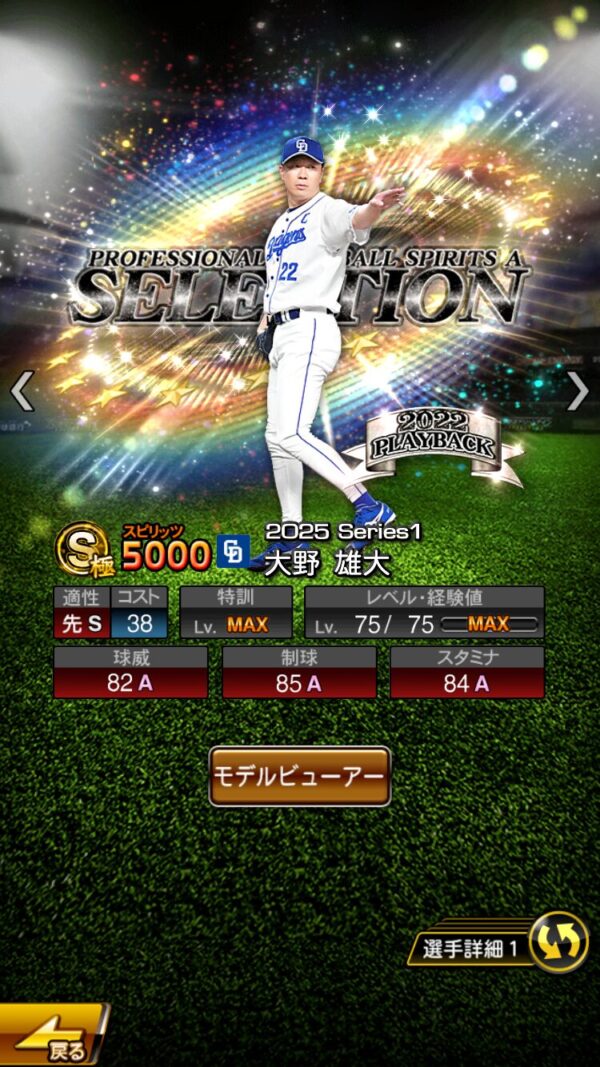Viewport: 600px width, 1067px height.
Task: Open the モデルビューアー model viewer
Action: [299, 776]
